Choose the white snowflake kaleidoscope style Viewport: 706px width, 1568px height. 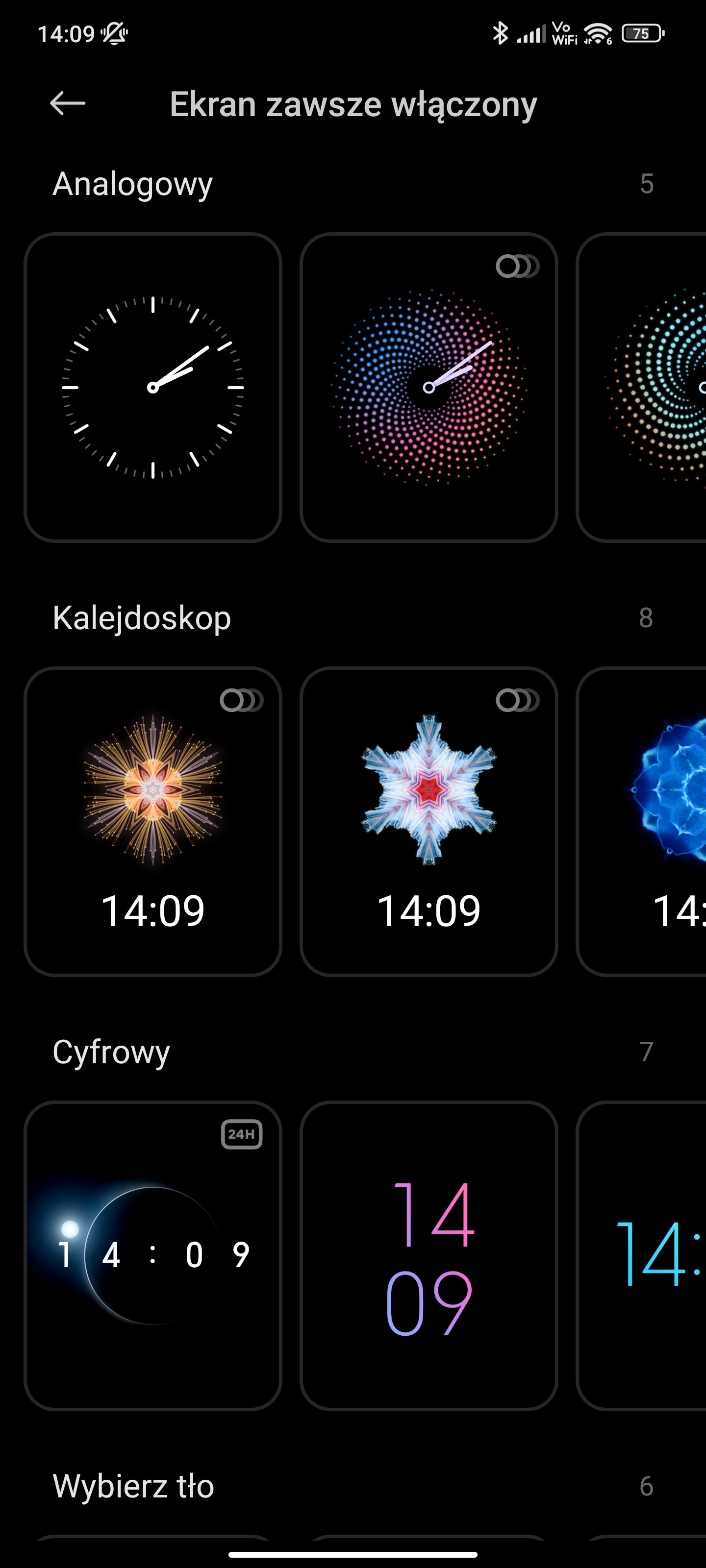tap(428, 821)
